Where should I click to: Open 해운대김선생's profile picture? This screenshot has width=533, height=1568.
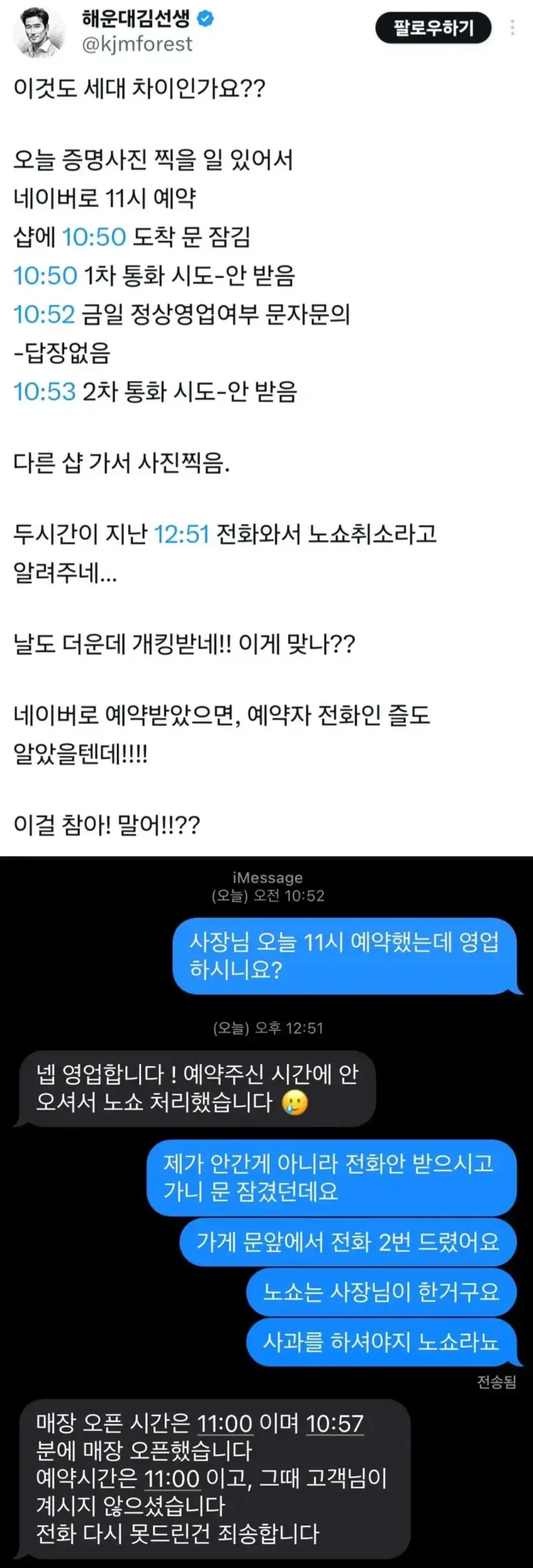[x=38, y=31]
